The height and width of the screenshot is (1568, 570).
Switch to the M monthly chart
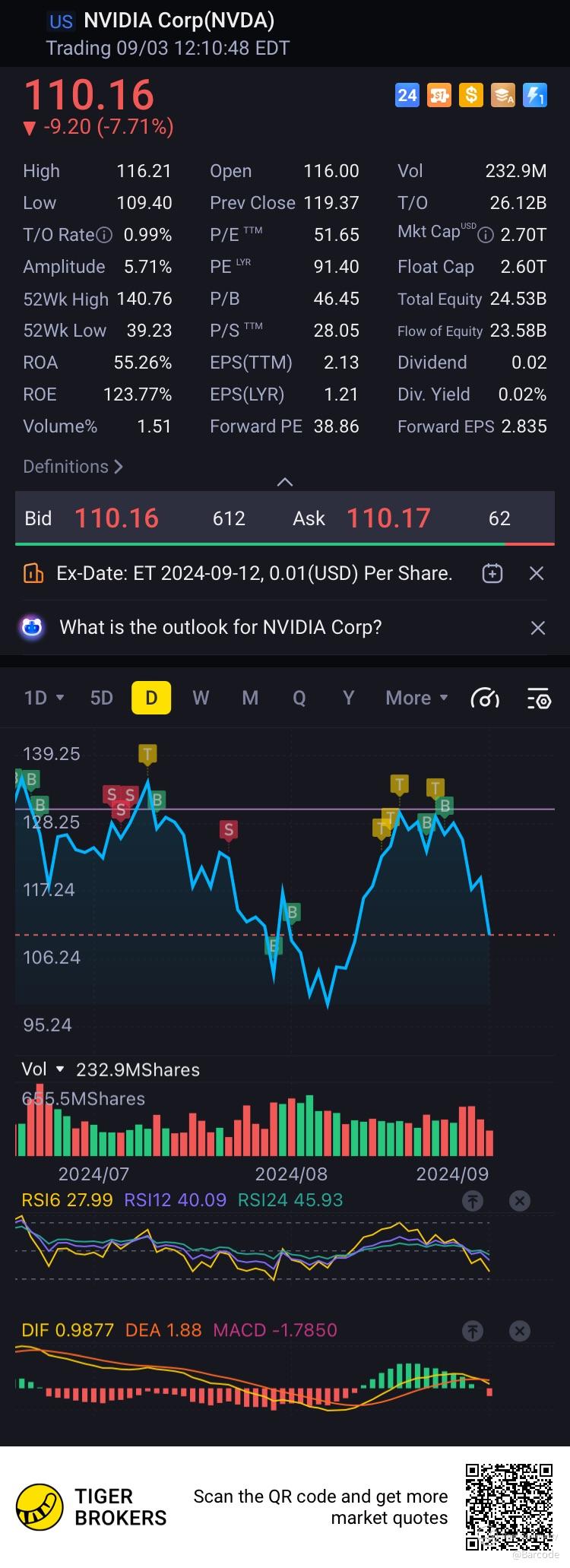coord(250,698)
